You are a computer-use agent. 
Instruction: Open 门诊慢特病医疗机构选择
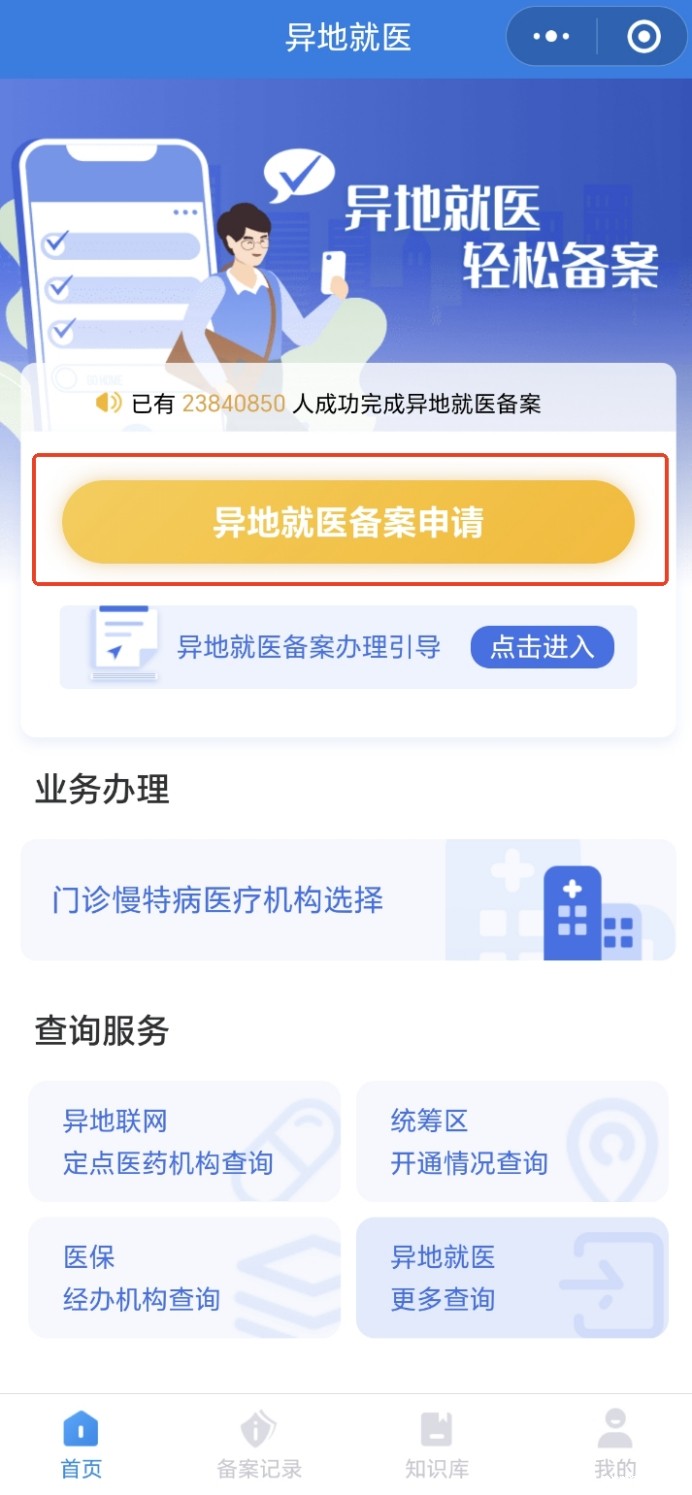coord(348,900)
